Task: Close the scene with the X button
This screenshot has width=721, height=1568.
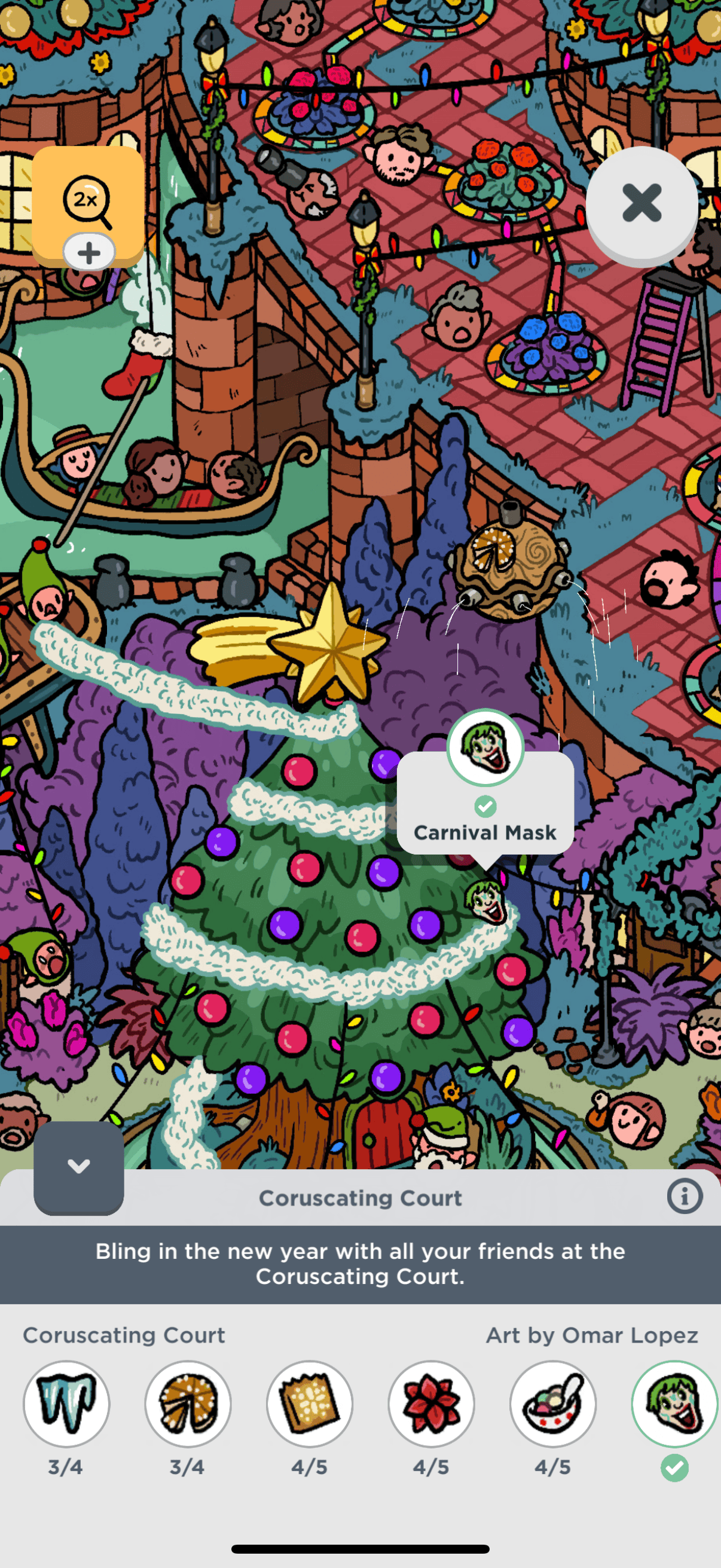Action: 641,203
